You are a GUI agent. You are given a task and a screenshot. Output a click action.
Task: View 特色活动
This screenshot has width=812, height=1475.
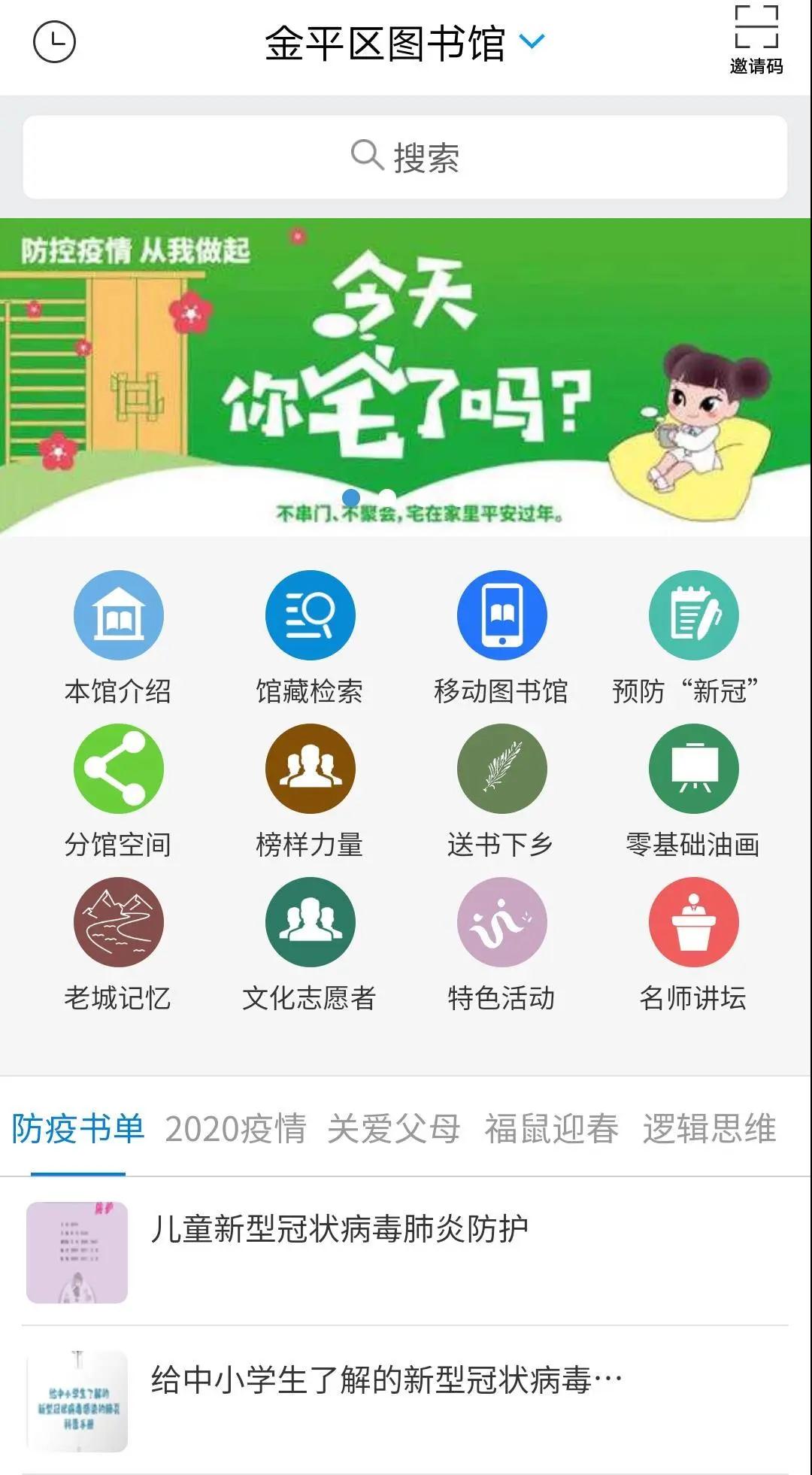501,944
